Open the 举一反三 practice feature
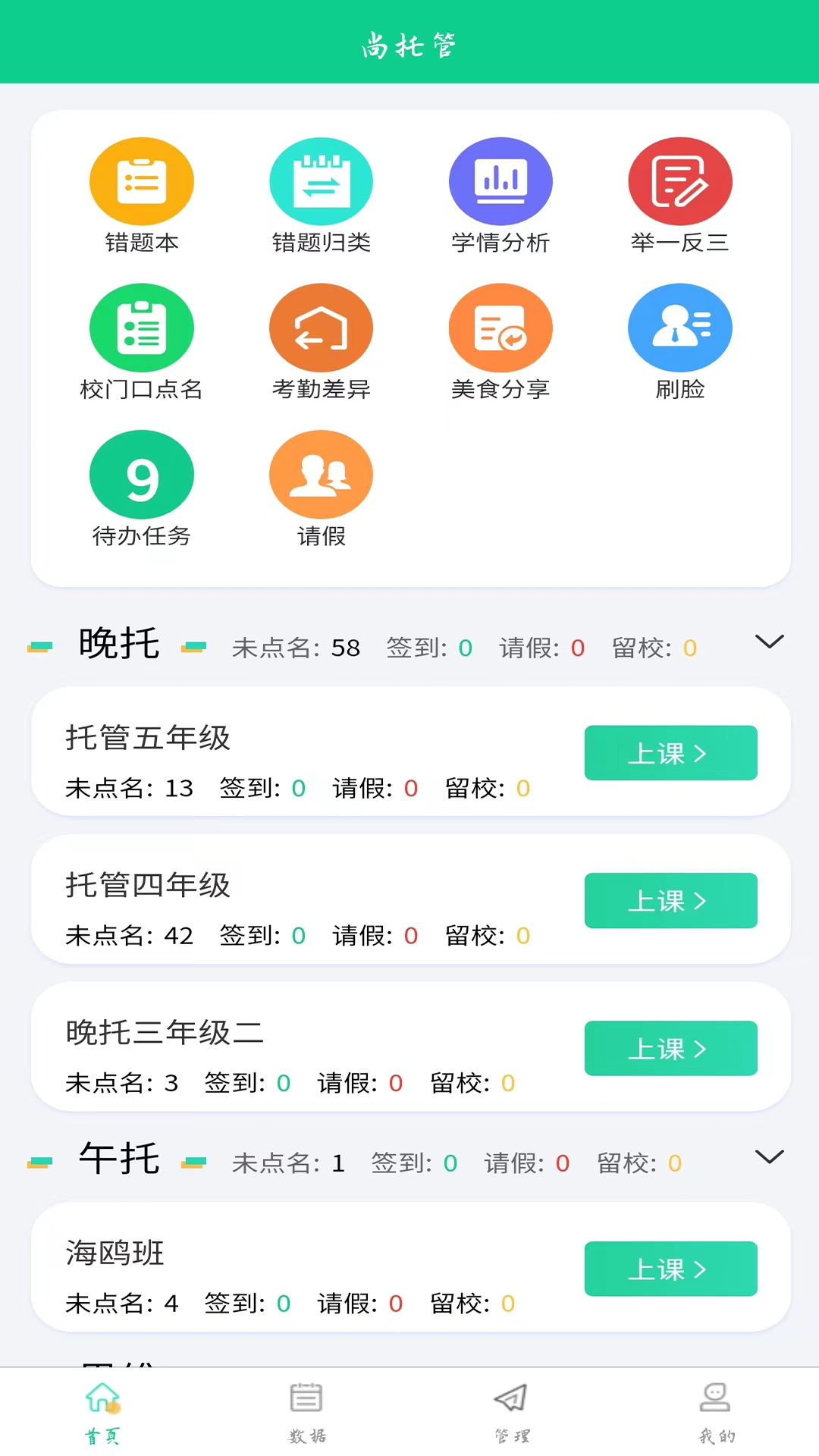 [x=680, y=180]
